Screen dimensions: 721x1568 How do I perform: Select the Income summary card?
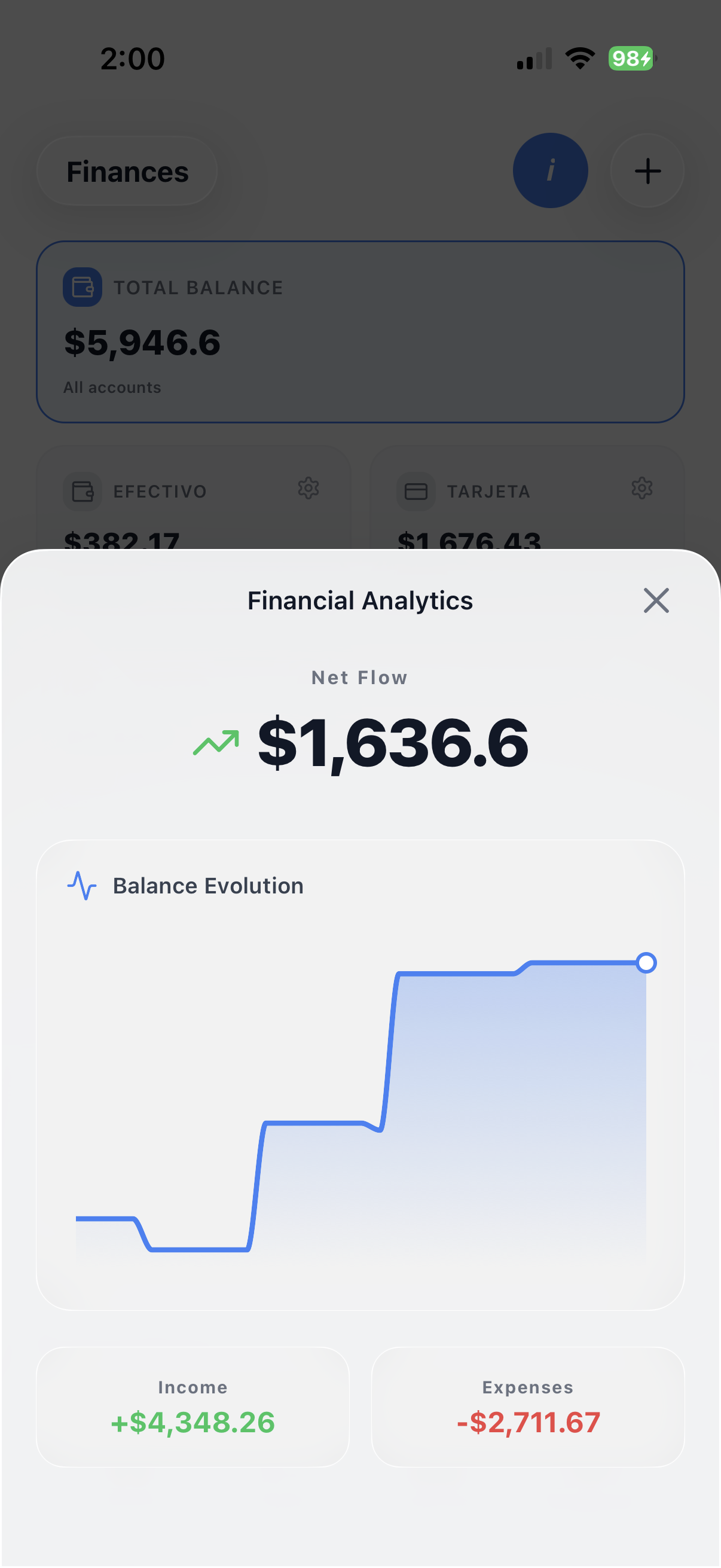(193, 1406)
